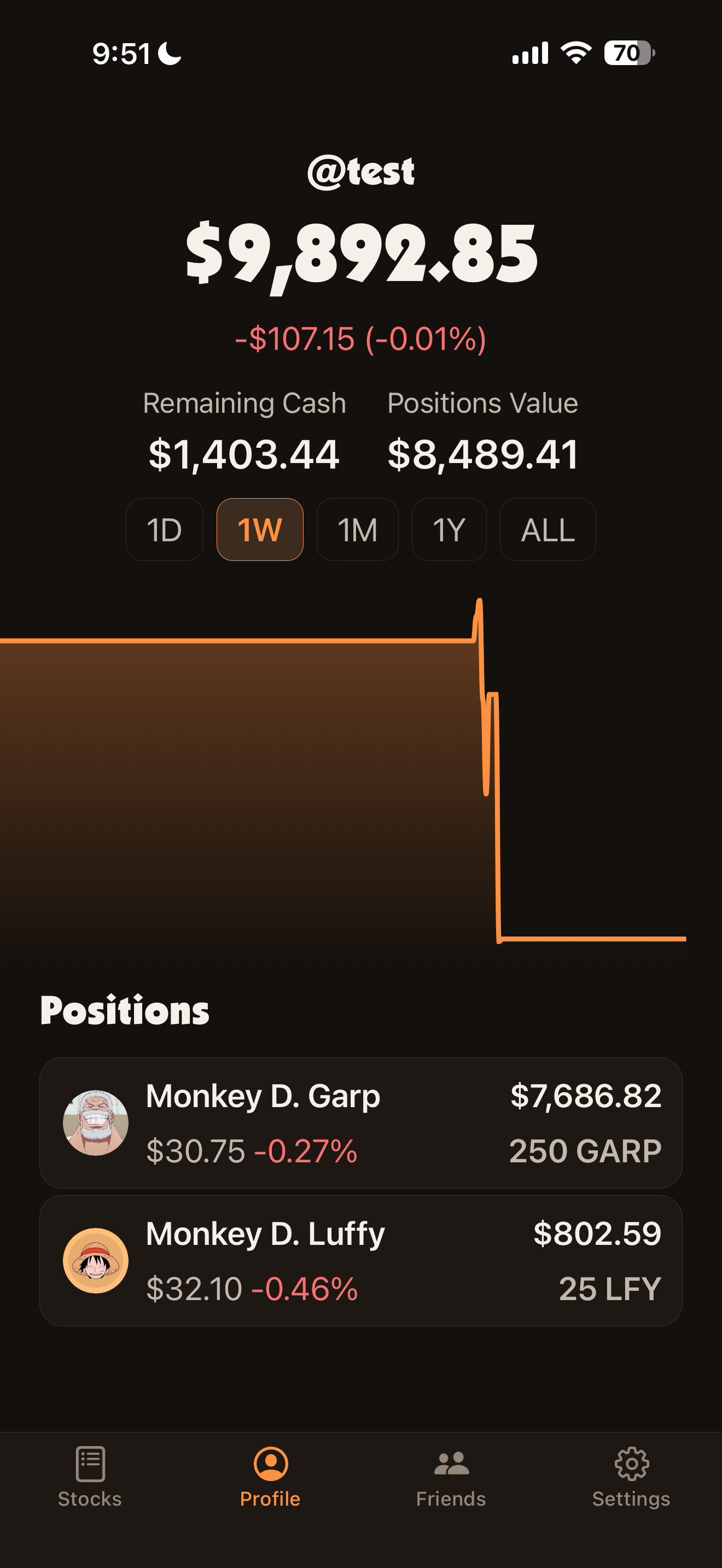Open the Monkey D. Luffy position
This screenshot has width=722, height=1568.
(x=360, y=1260)
